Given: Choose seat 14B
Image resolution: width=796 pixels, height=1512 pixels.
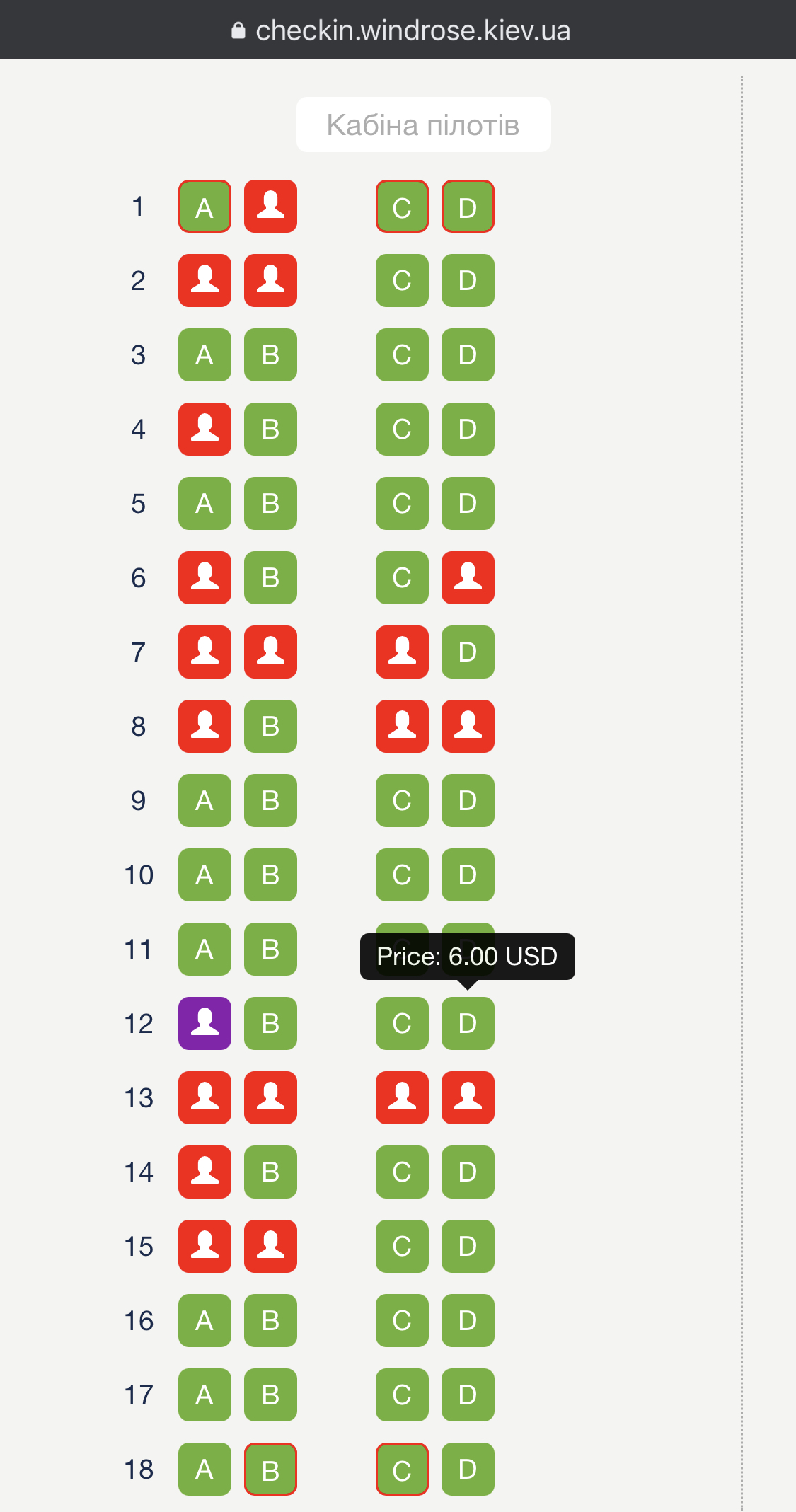Looking at the screenshot, I should pos(270,1172).
